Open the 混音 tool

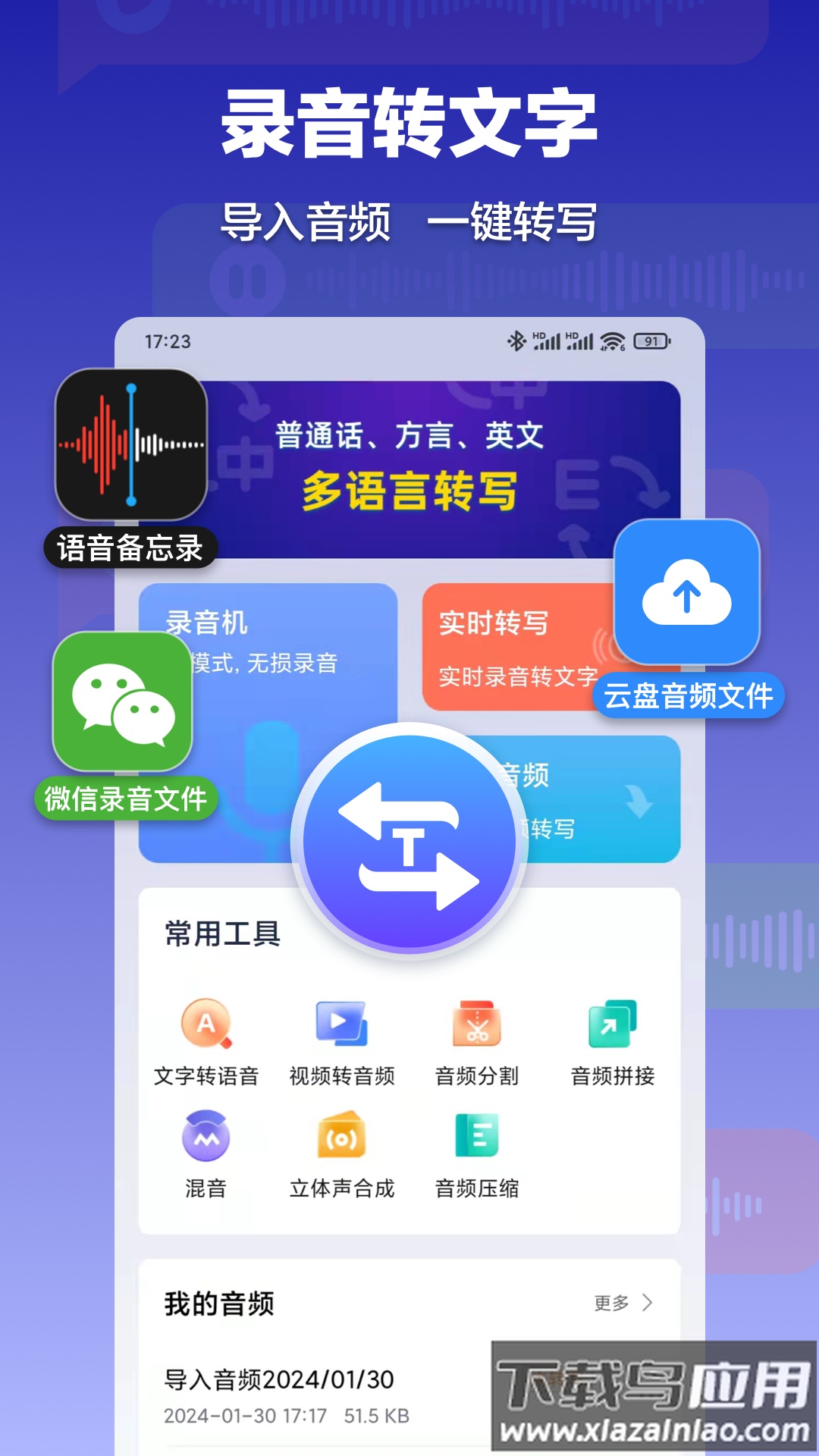point(206,1153)
